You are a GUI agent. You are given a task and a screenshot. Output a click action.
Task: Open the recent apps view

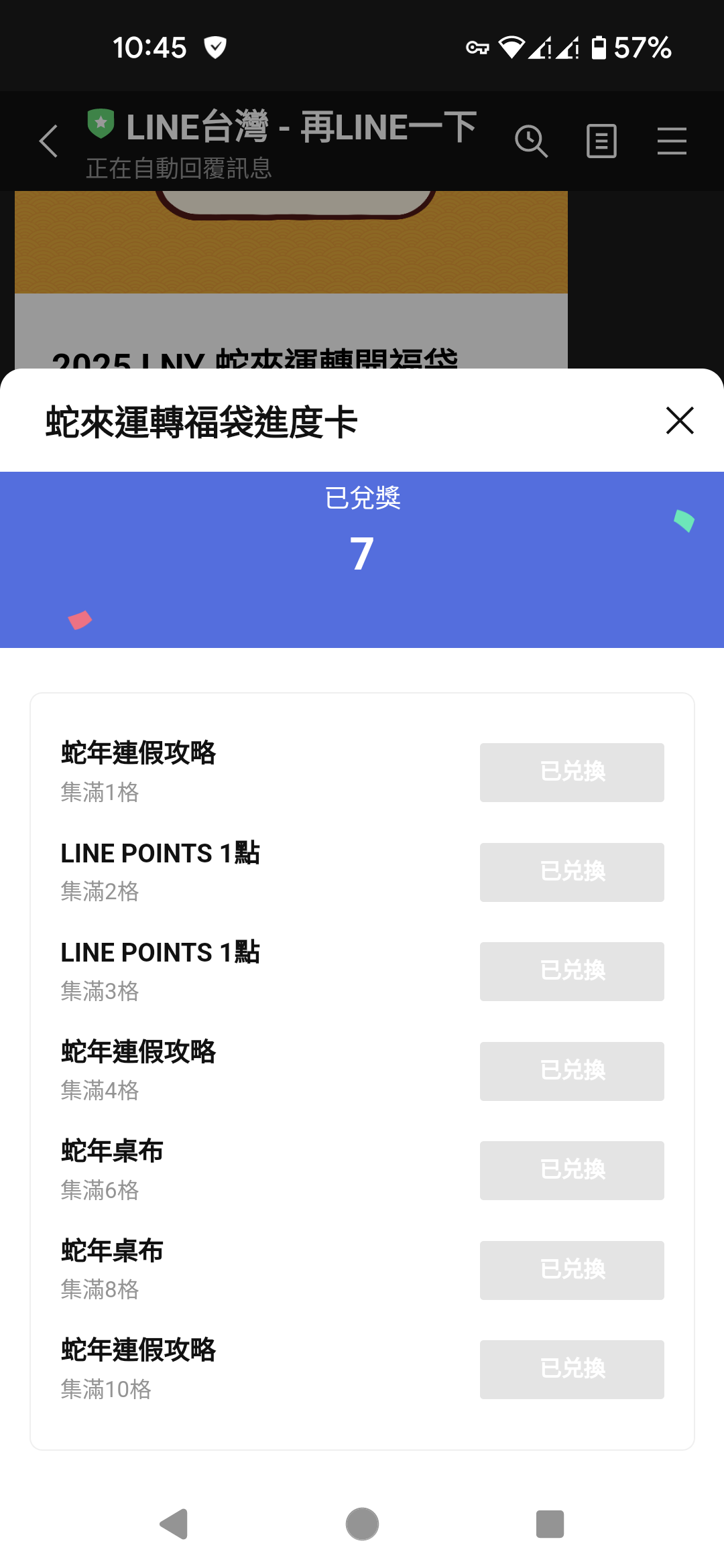pos(550,1524)
